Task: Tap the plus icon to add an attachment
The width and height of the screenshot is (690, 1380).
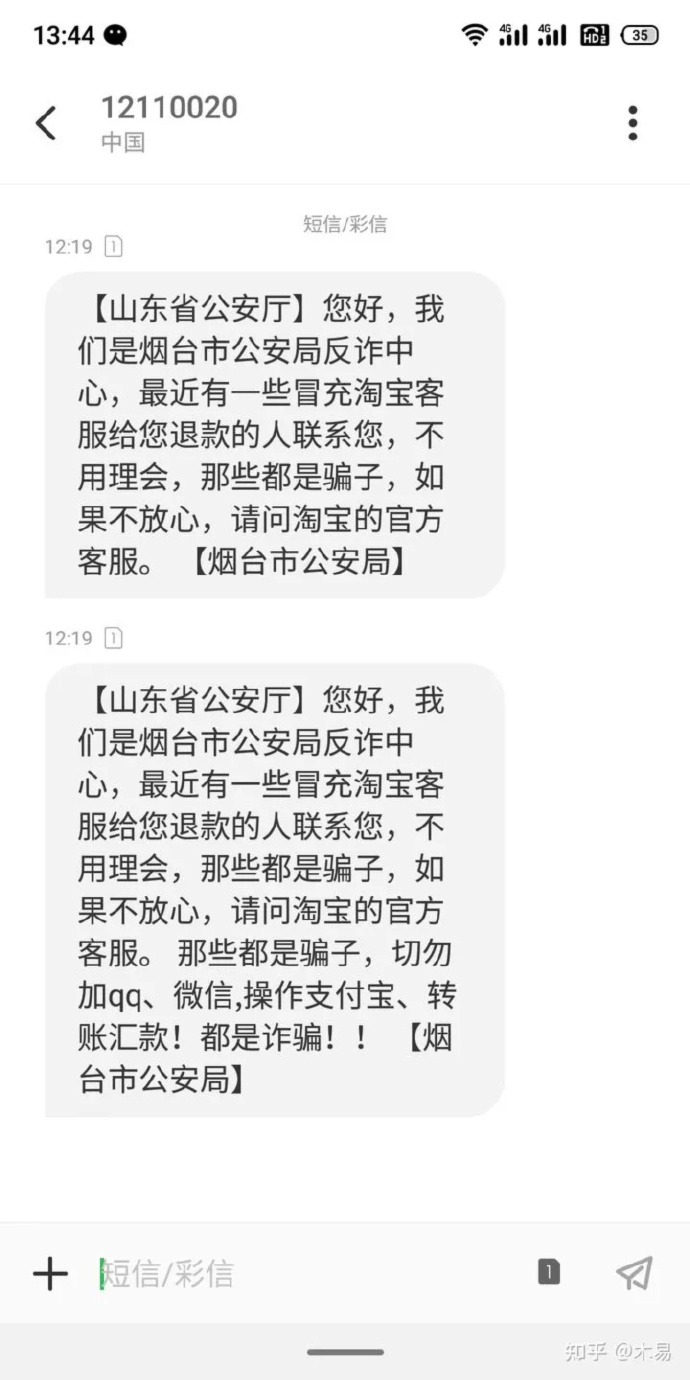Action: pos(50,1273)
